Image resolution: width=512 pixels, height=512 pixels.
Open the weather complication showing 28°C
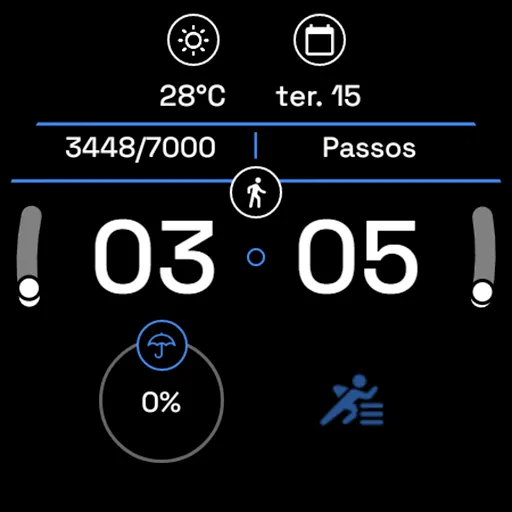click(193, 61)
